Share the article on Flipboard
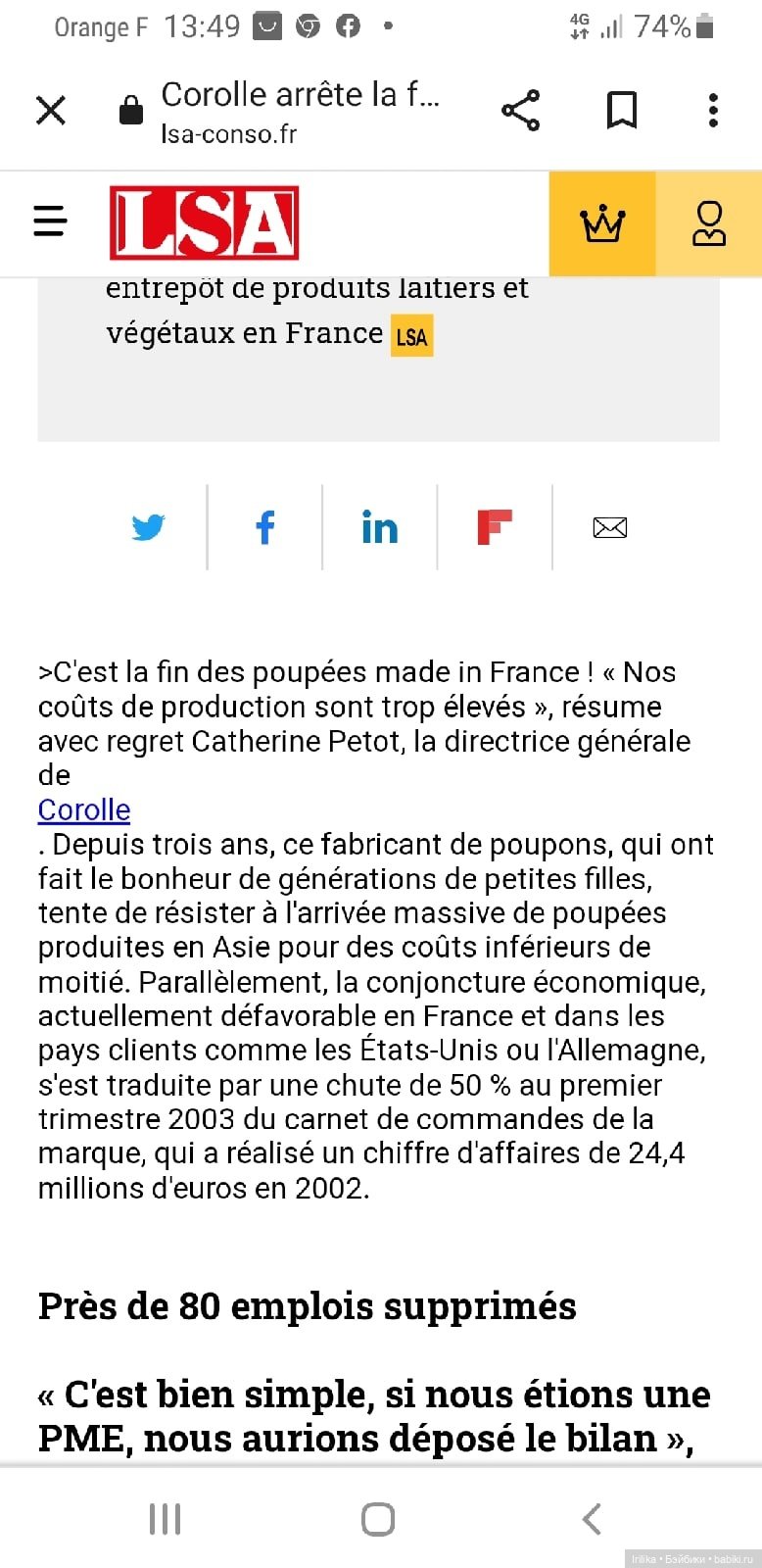 pyautogui.click(x=495, y=527)
